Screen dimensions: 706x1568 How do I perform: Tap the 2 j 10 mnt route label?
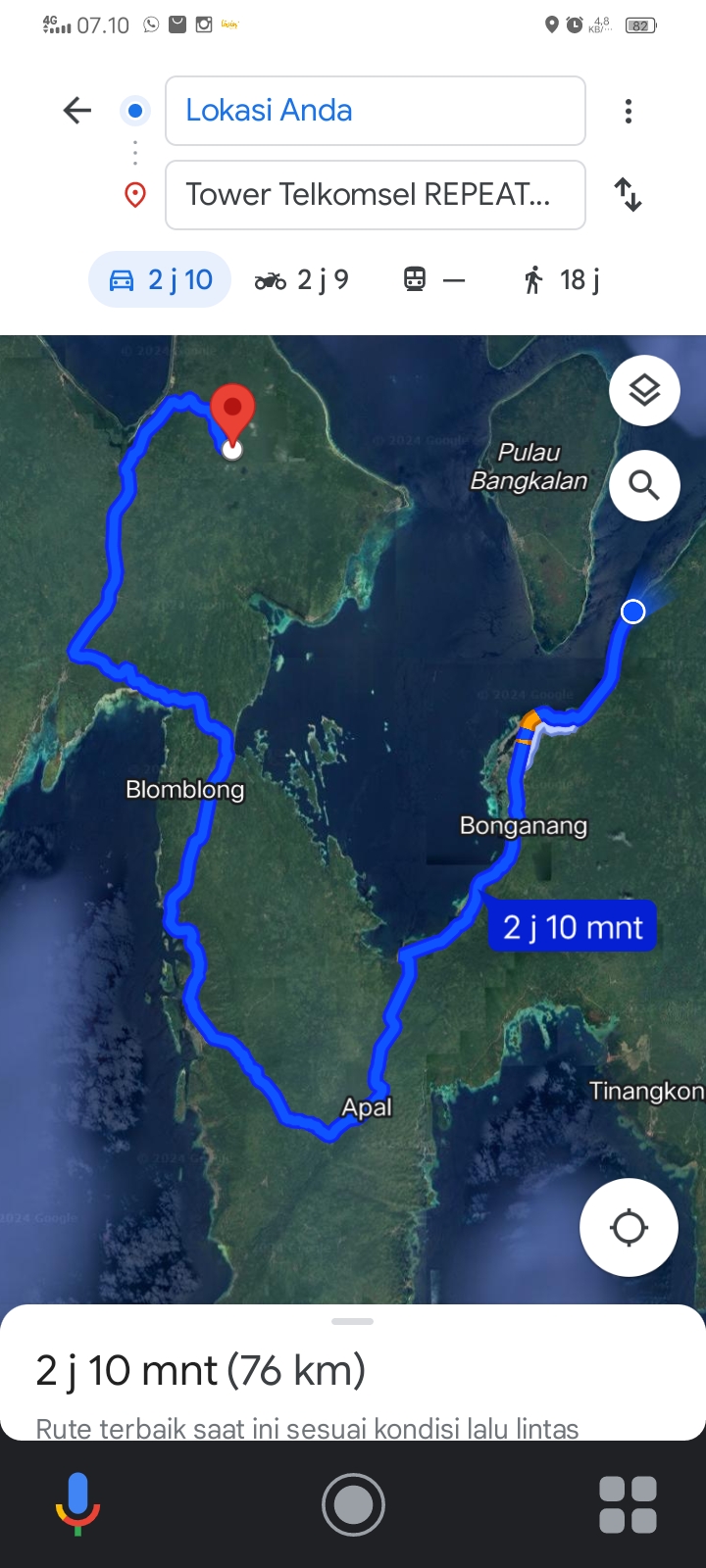(x=573, y=927)
